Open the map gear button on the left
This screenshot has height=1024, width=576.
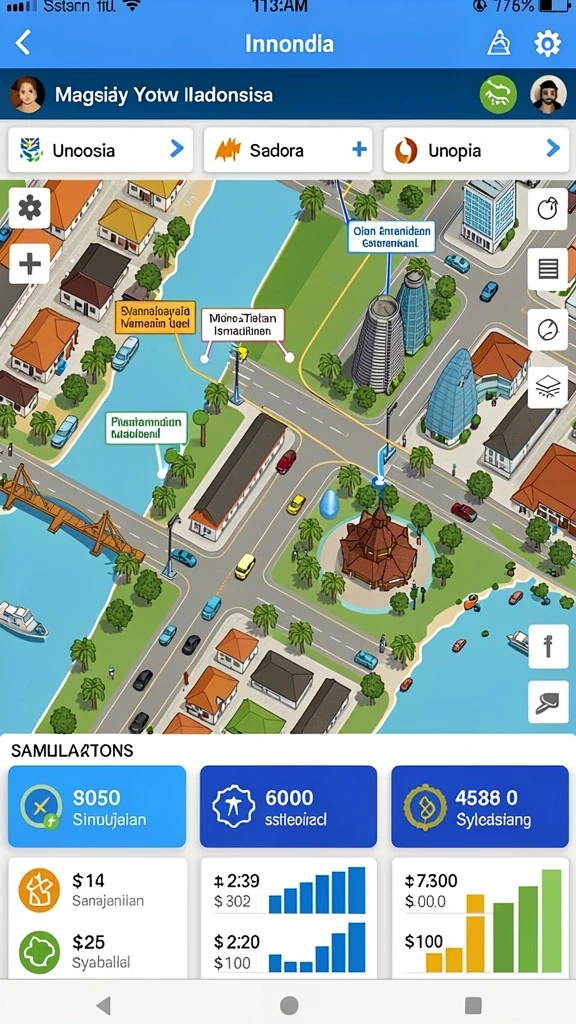pos(29,208)
